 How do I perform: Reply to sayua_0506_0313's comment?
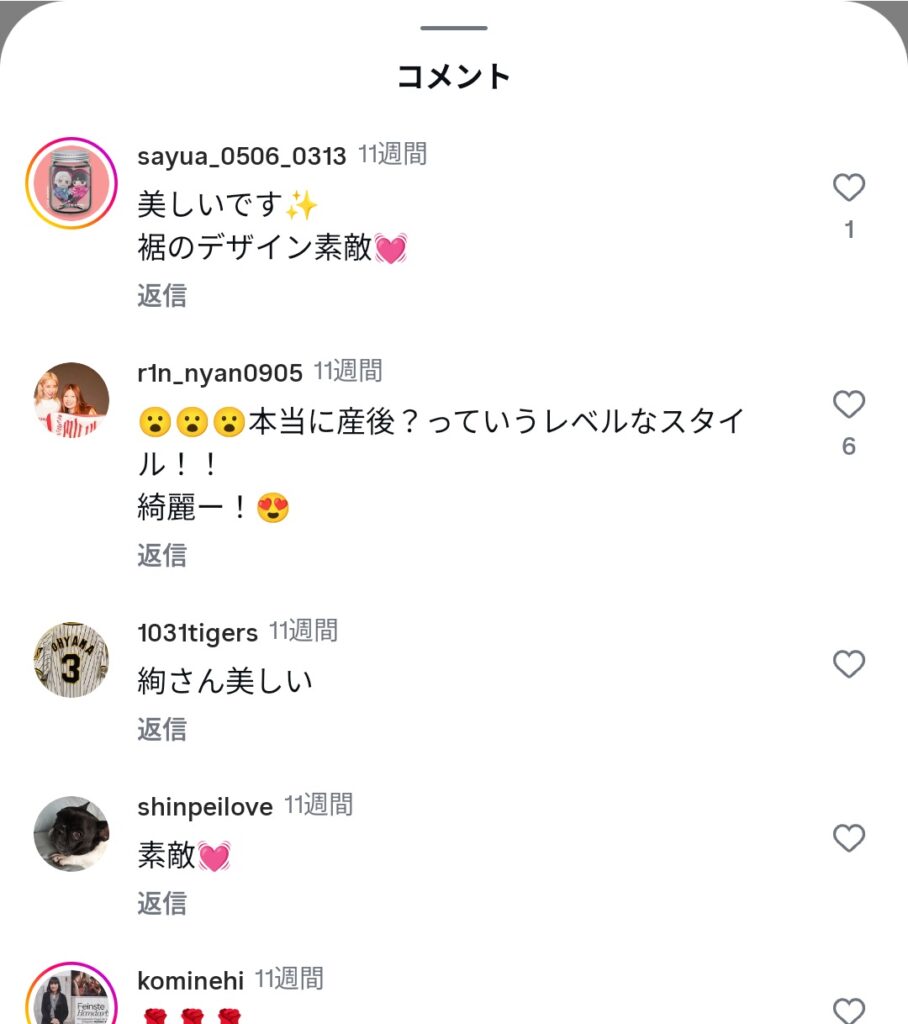162,295
